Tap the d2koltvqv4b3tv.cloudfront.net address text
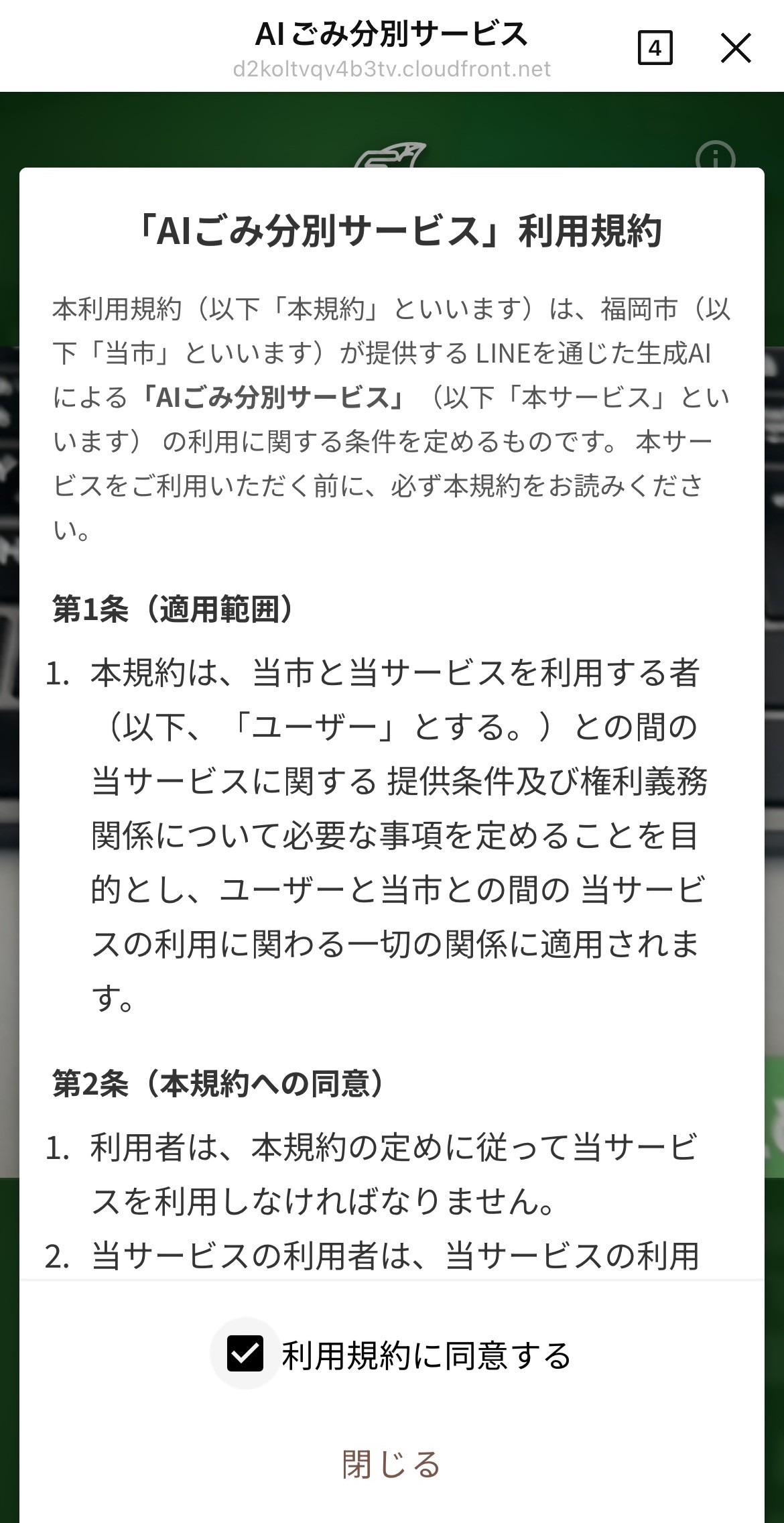The image size is (784, 1523). click(392, 68)
